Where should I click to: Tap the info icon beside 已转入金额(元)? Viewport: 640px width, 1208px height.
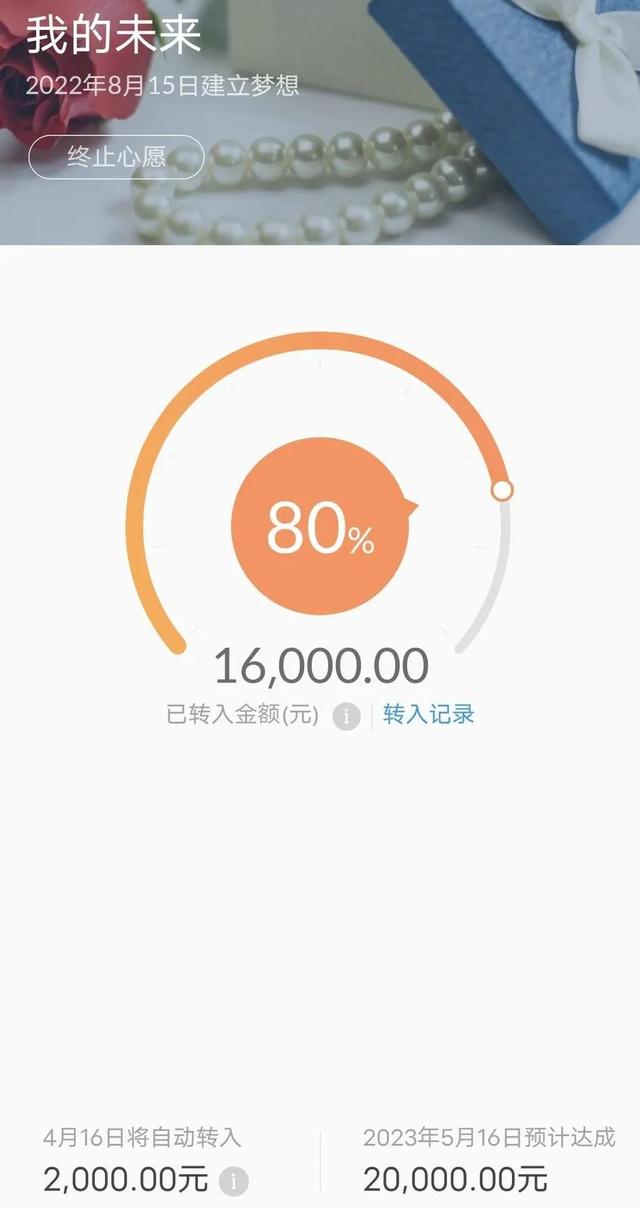pos(346,716)
